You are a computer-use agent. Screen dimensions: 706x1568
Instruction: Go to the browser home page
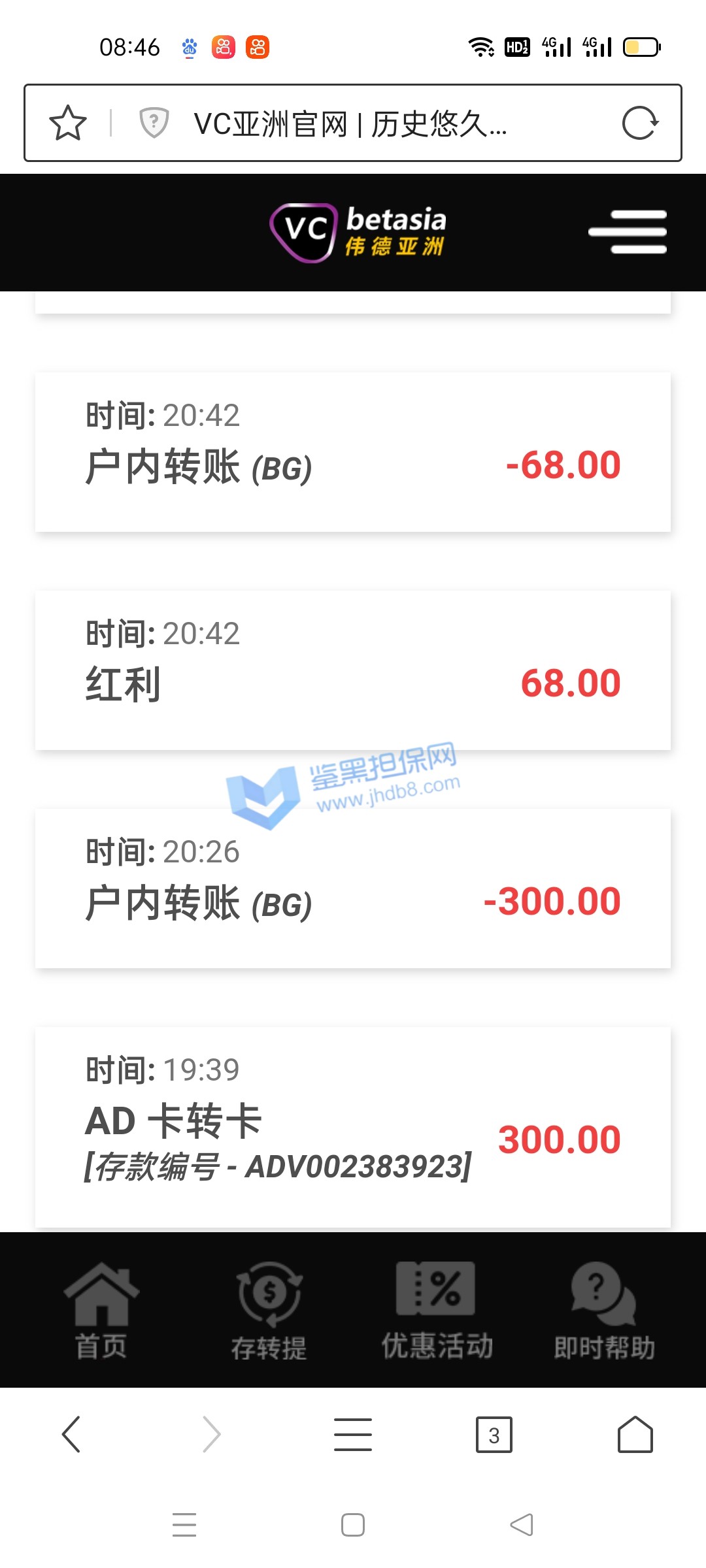point(635,1434)
